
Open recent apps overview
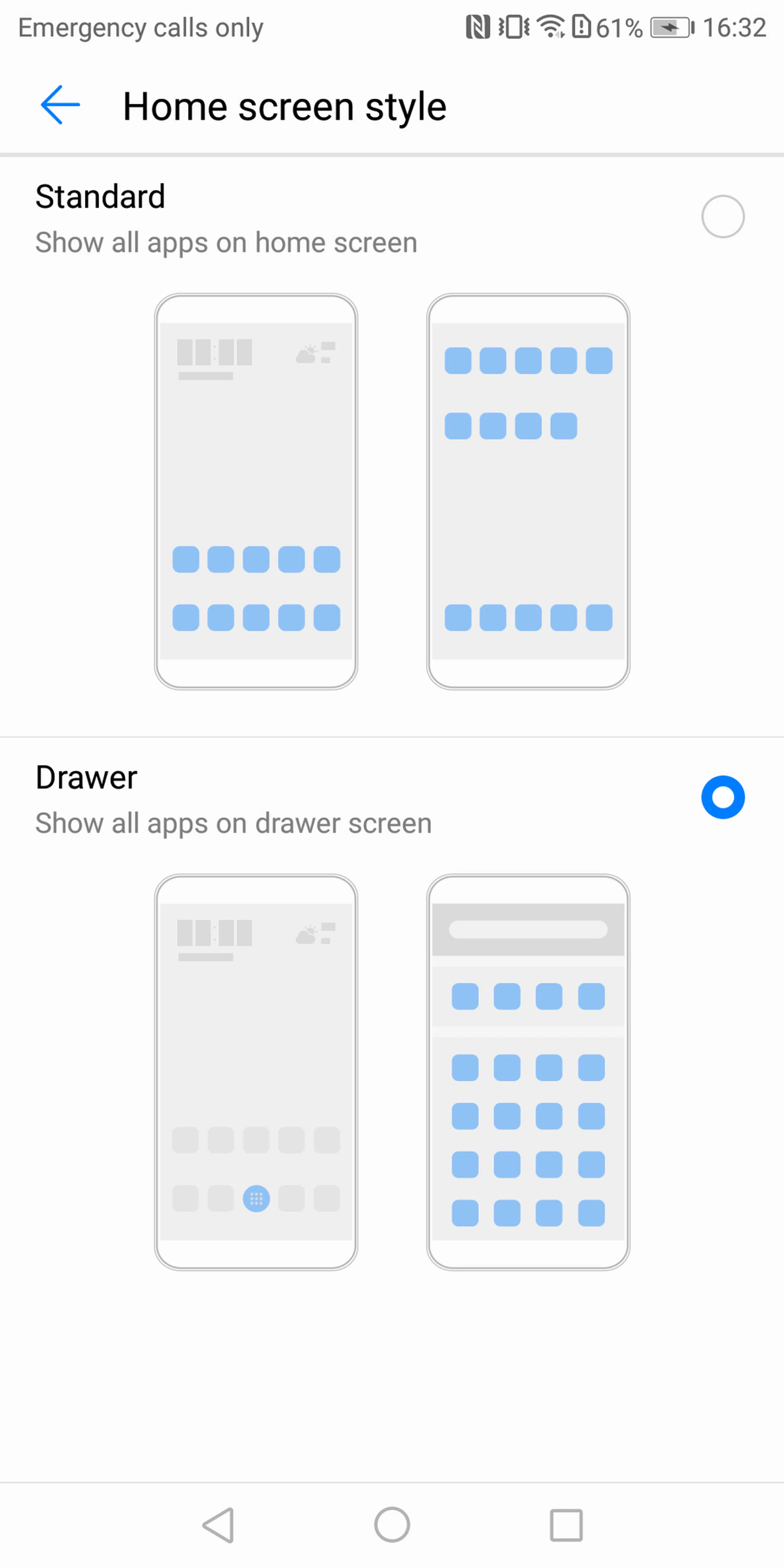pos(566,1525)
